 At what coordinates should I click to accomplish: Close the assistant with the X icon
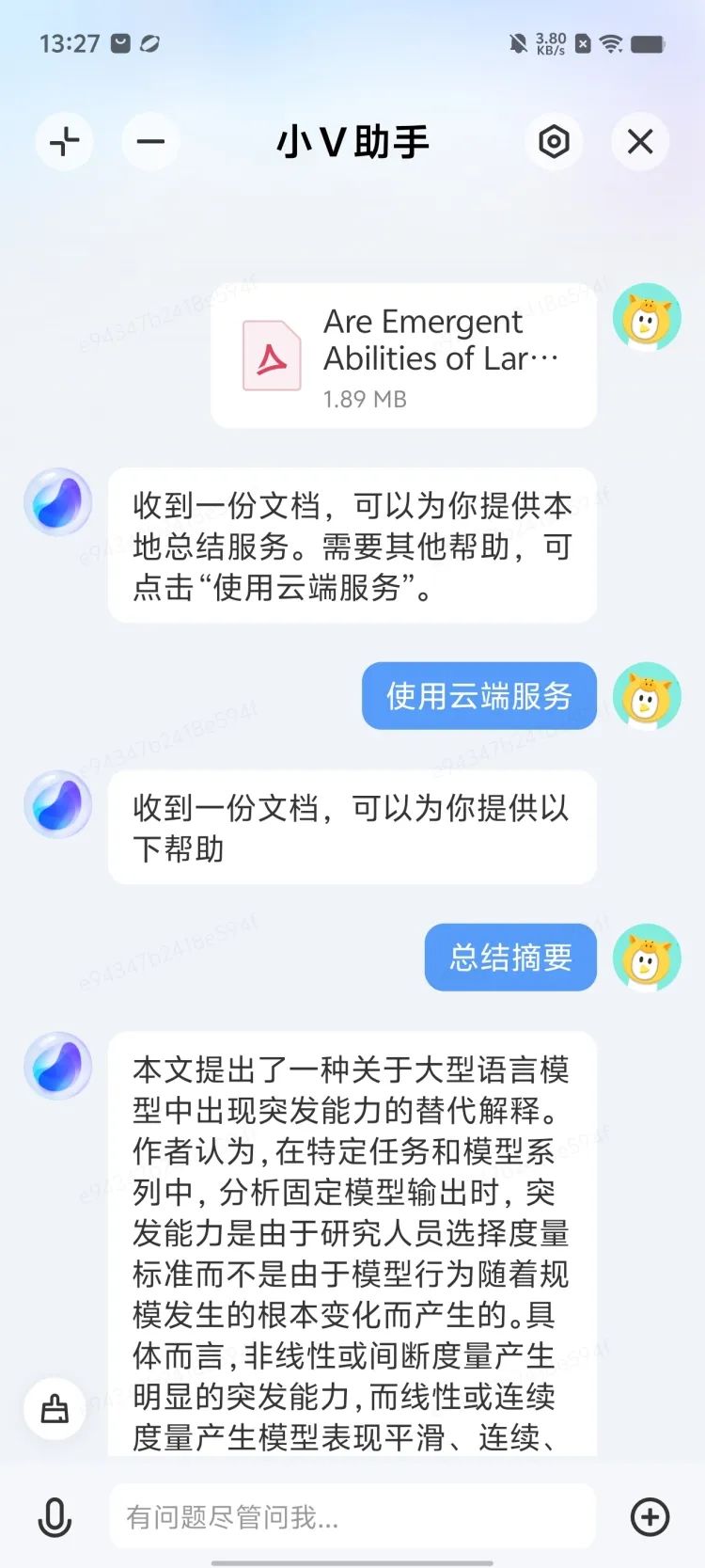pyautogui.click(x=640, y=141)
